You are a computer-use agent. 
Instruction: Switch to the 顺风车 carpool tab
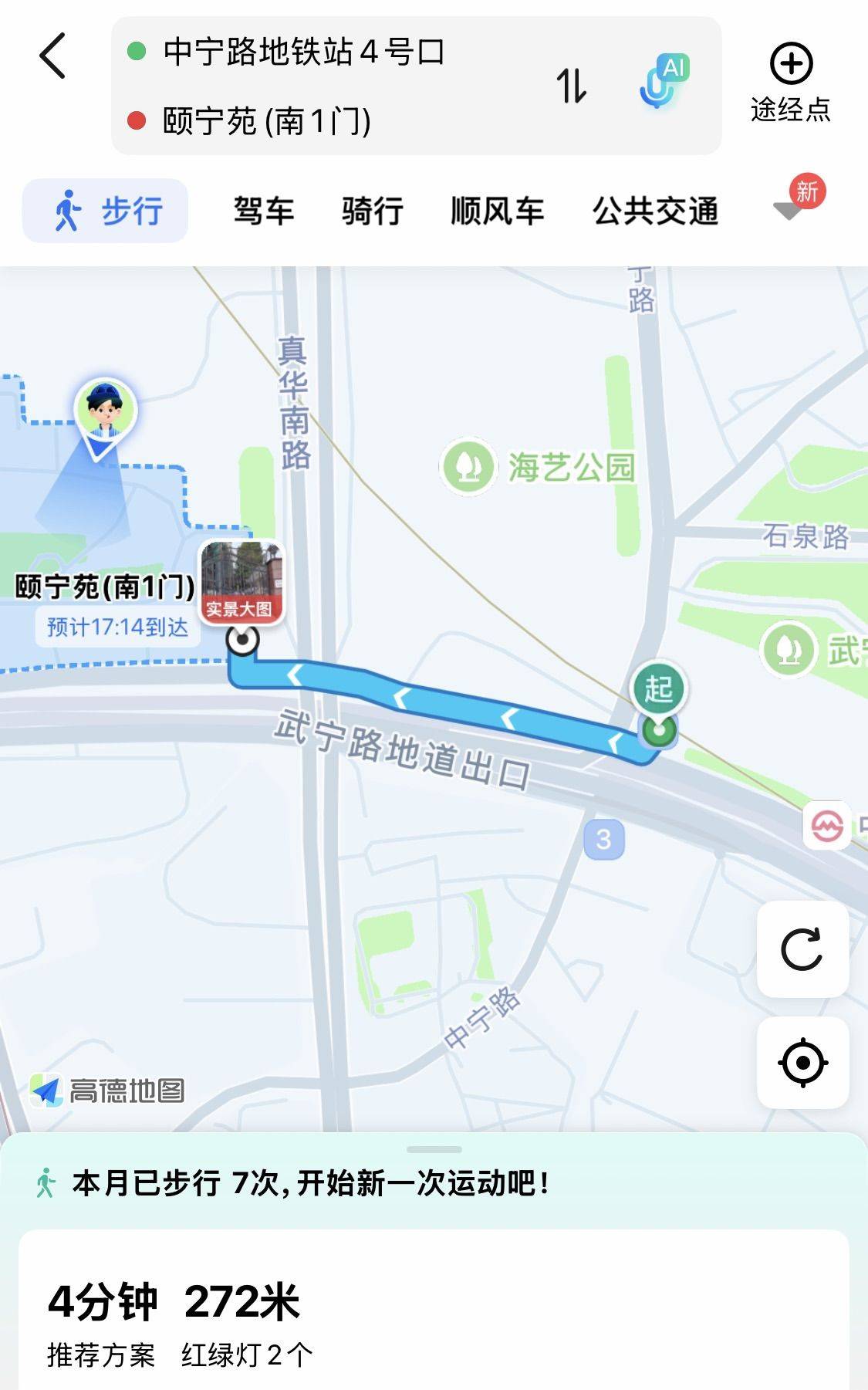[498, 211]
